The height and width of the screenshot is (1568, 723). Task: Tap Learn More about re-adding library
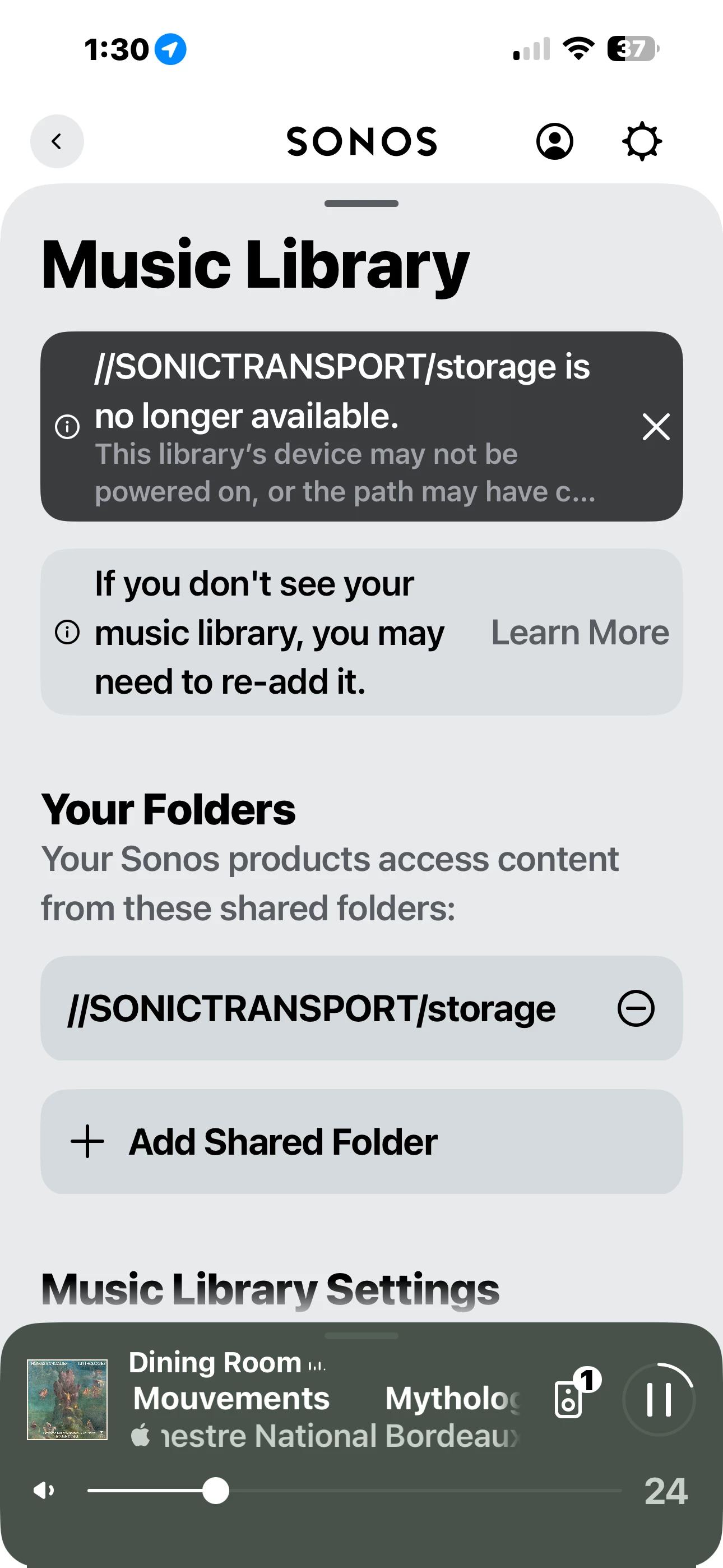click(x=580, y=632)
